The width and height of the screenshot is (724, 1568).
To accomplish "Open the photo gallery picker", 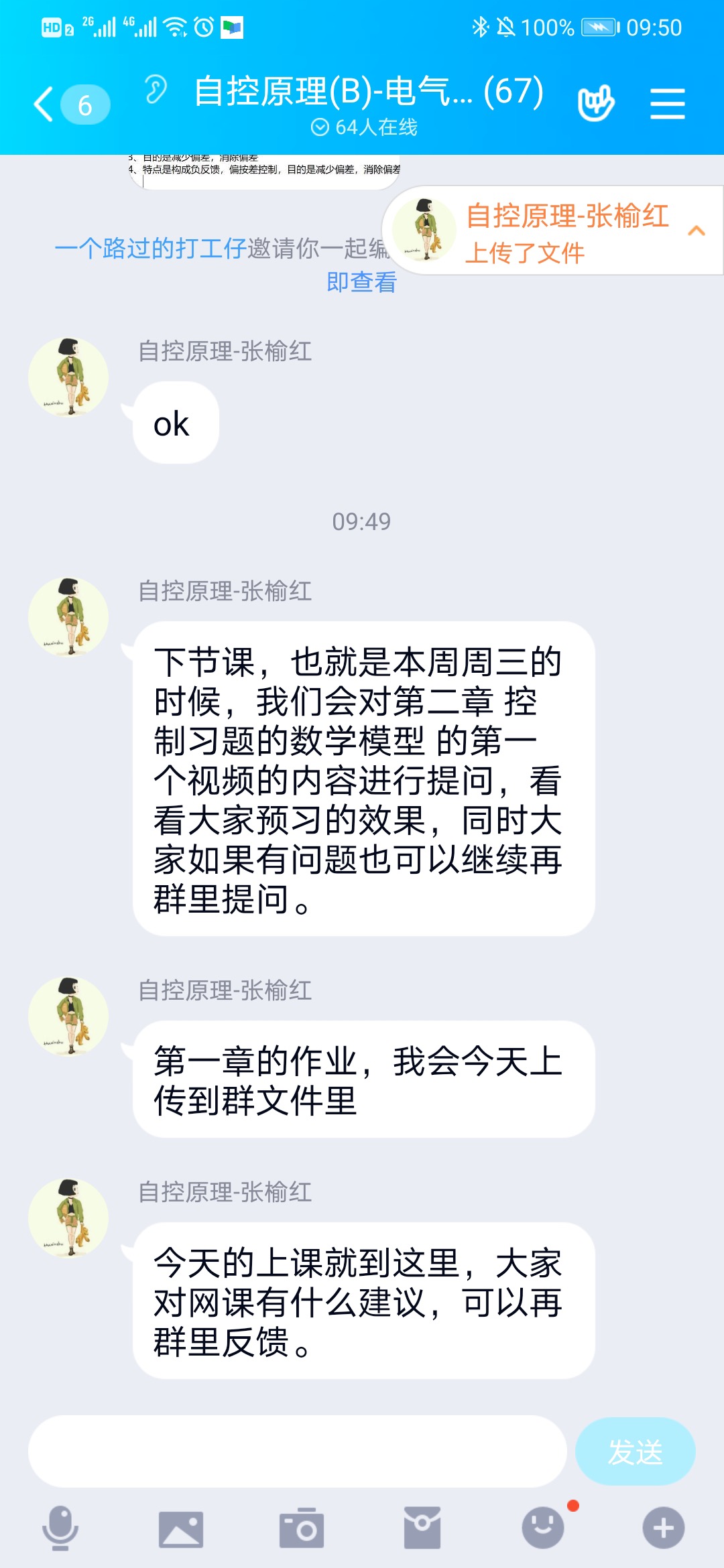I will pos(181,1529).
